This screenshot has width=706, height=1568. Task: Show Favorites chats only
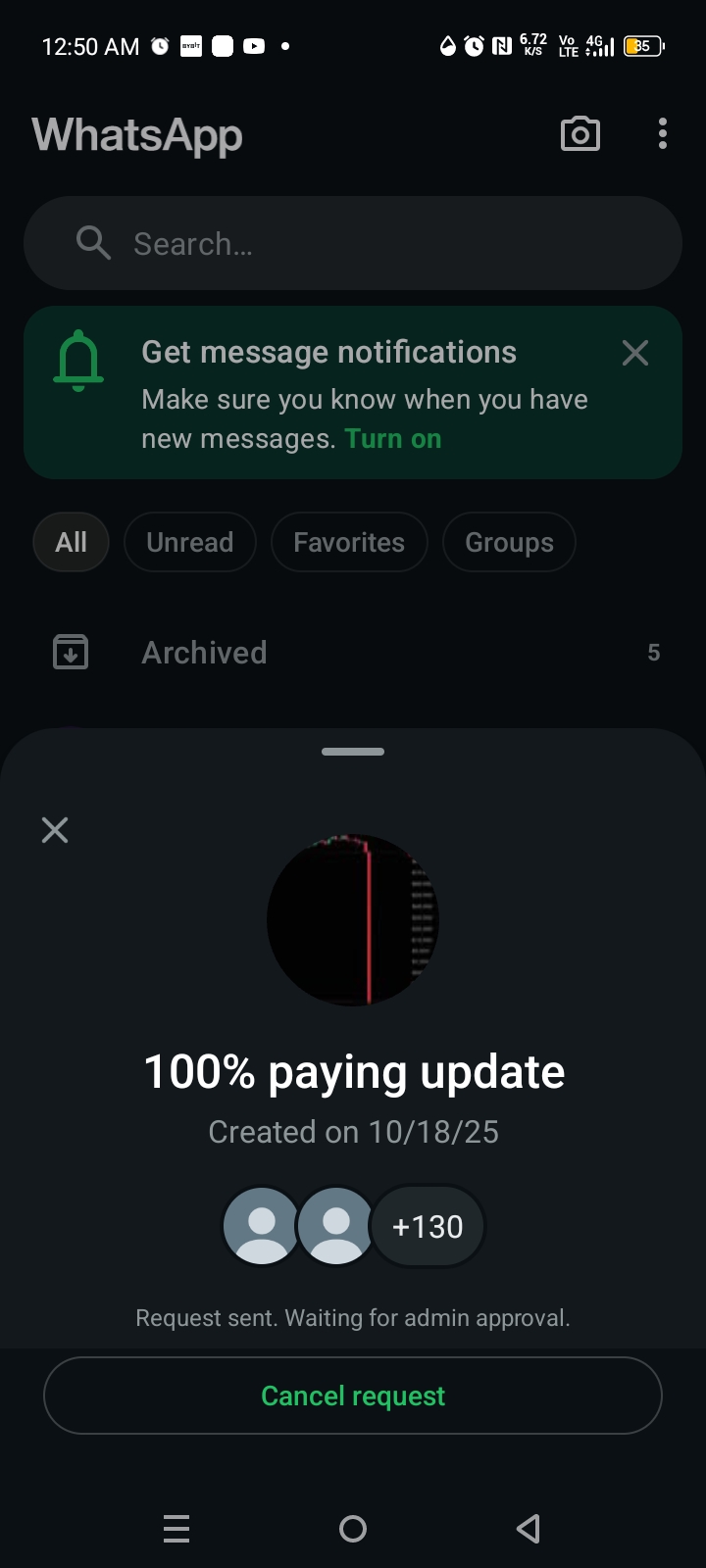(348, 542)
